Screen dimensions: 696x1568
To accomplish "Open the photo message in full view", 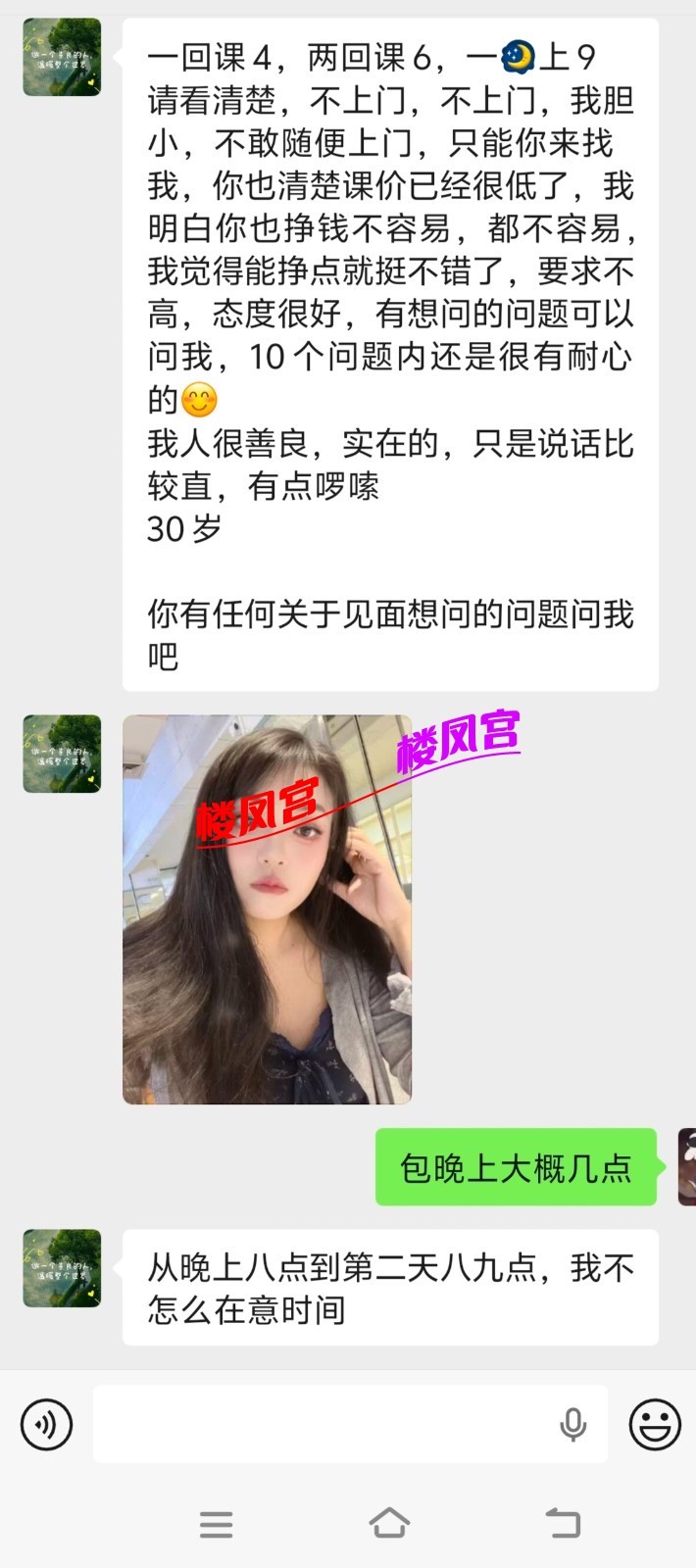I will [267, 909].
